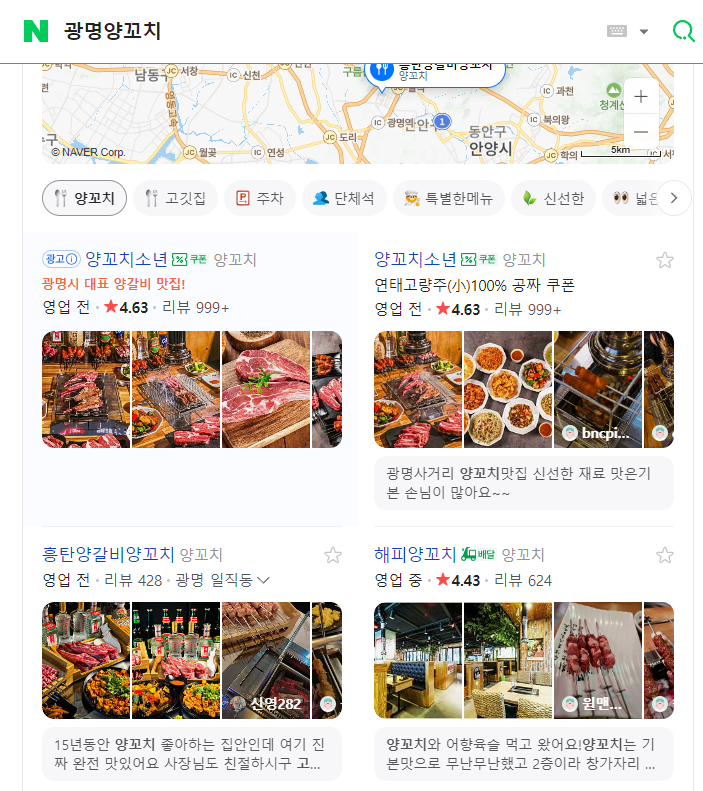Apply the 고깃집 filter chip
Image resolution: width=703 pixels, height=791 pixels.
175,198
